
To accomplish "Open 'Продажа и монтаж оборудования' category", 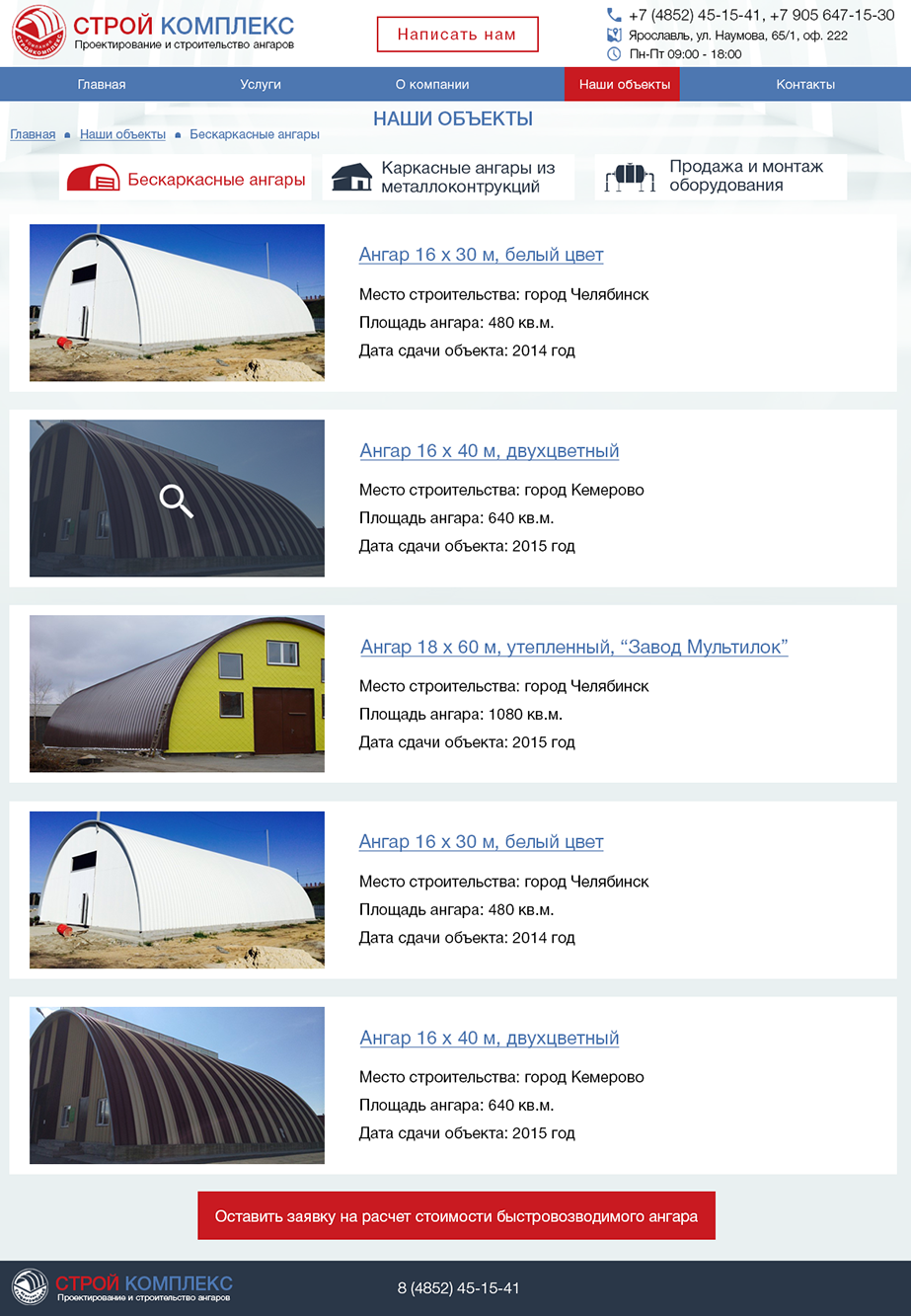I will tap(721, 177).
